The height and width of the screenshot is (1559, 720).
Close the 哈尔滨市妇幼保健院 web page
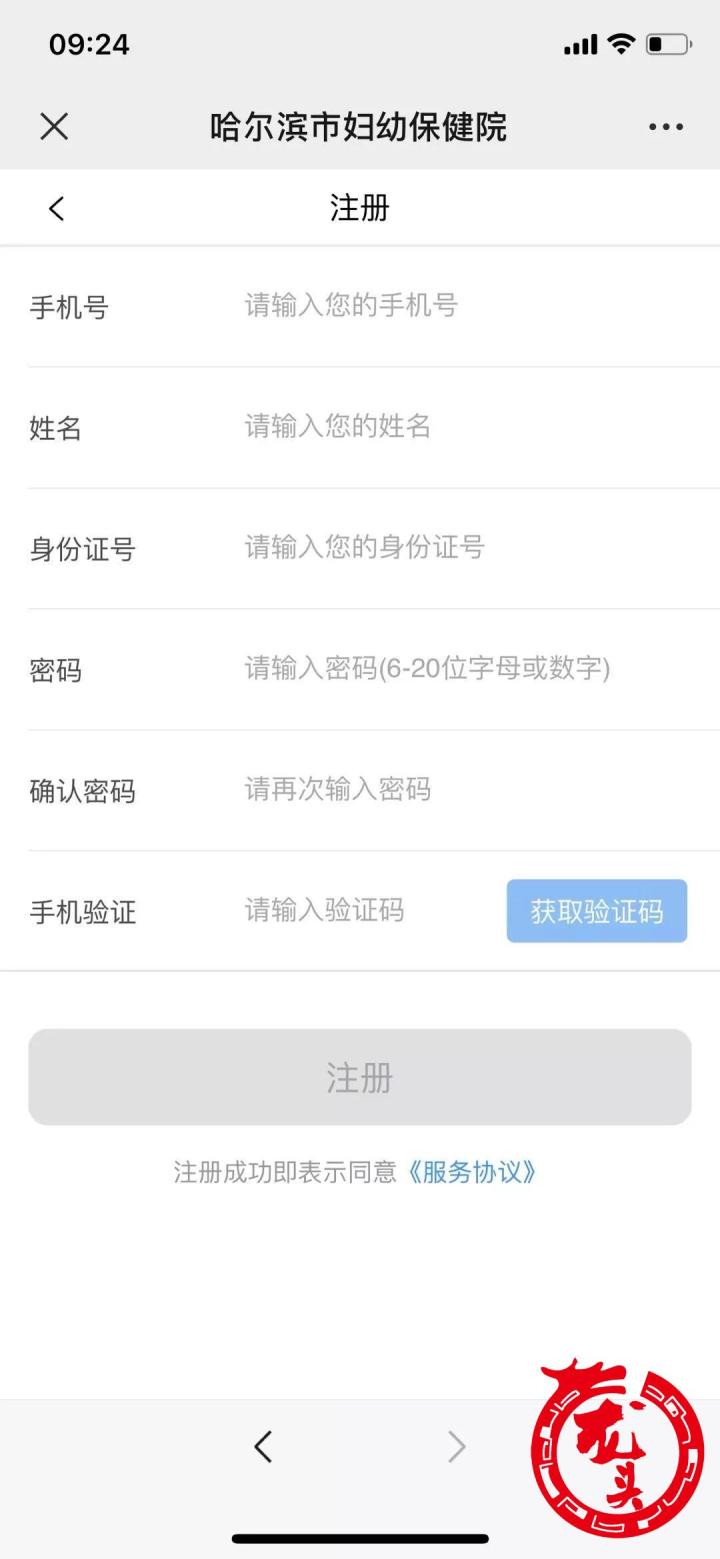54,127
